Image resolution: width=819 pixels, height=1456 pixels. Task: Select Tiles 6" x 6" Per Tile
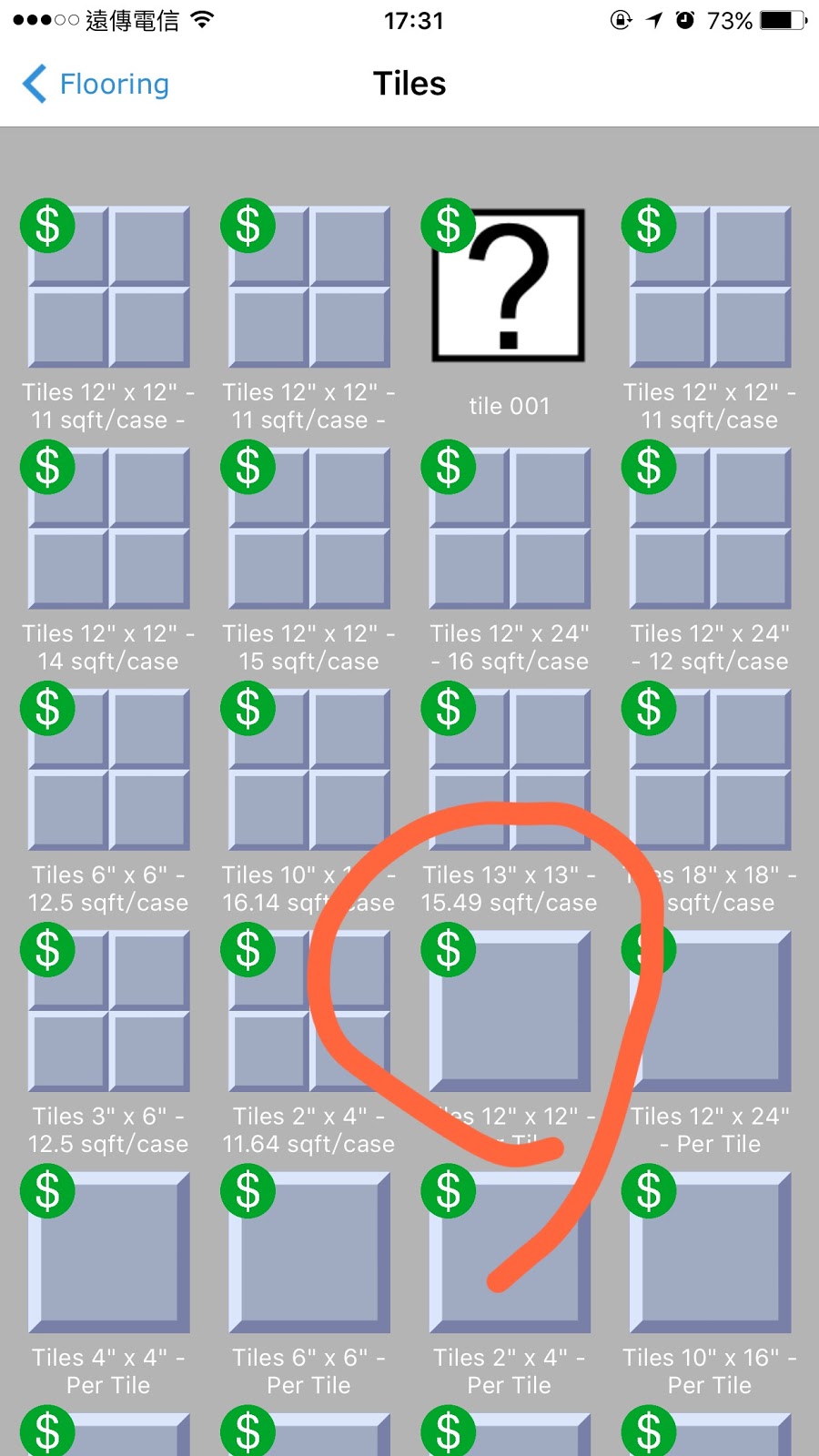tap(309, 1251)
